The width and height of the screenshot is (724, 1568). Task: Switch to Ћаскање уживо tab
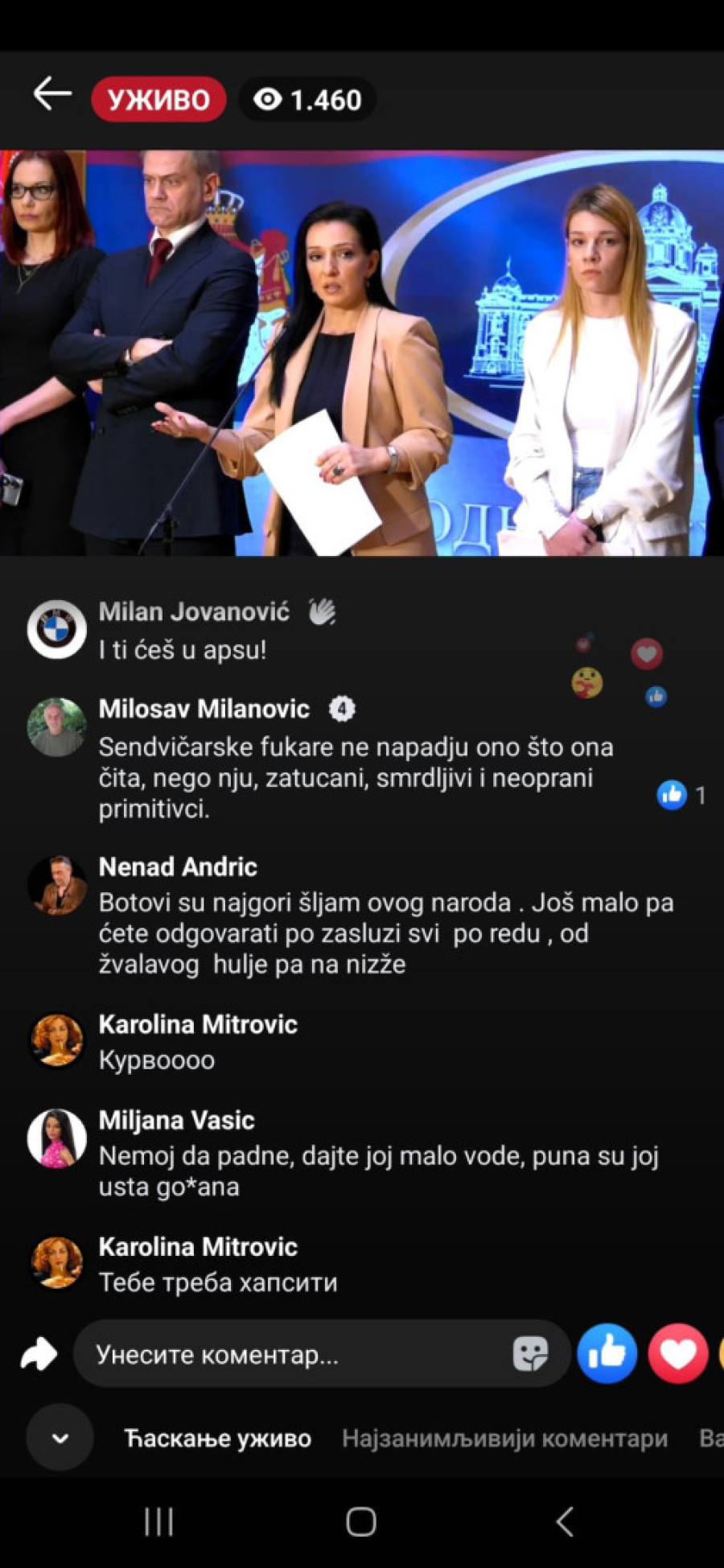coord(217,1438)
